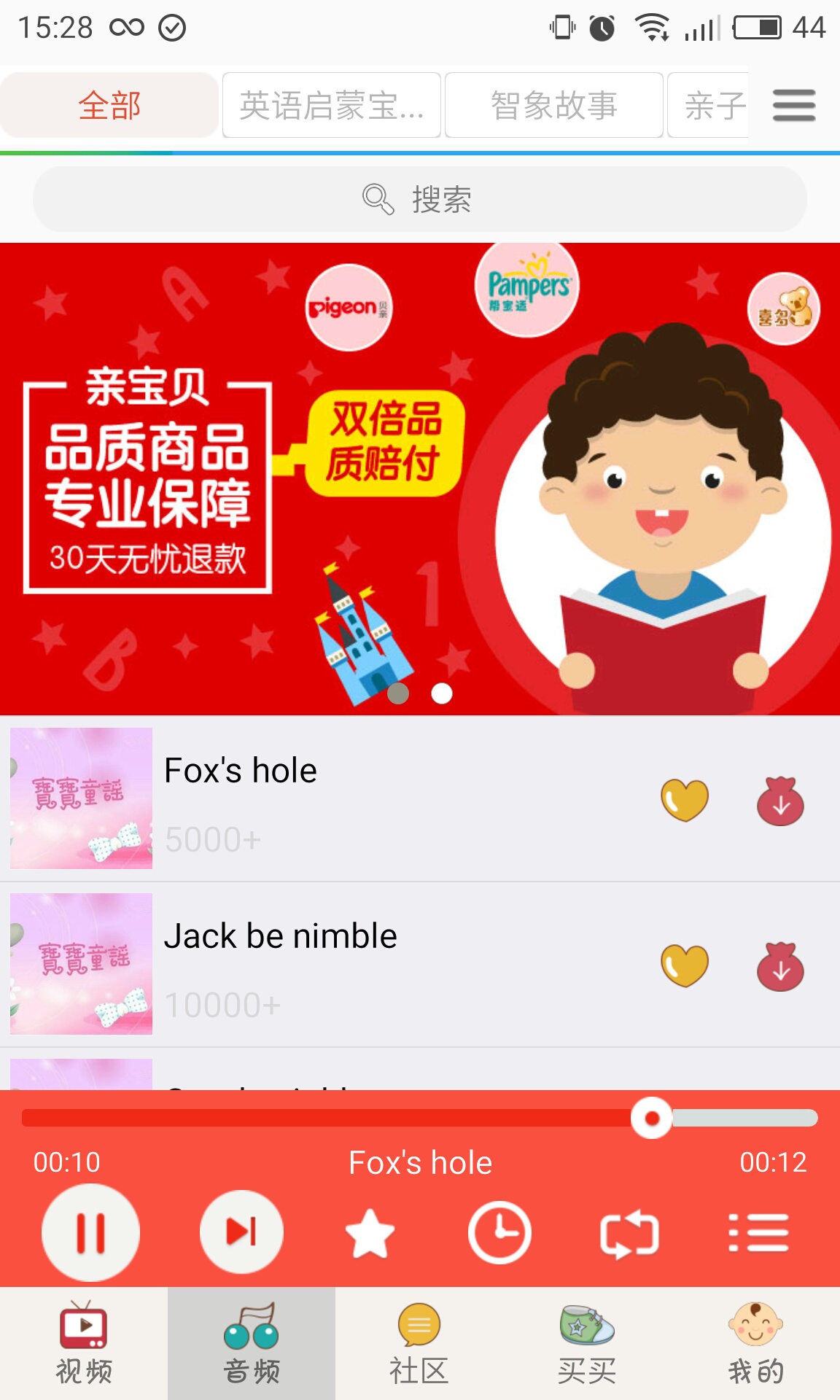Open the 我的 profile tab
The width and height of the screenshot is (840, 1400).
click(755, 1343)
